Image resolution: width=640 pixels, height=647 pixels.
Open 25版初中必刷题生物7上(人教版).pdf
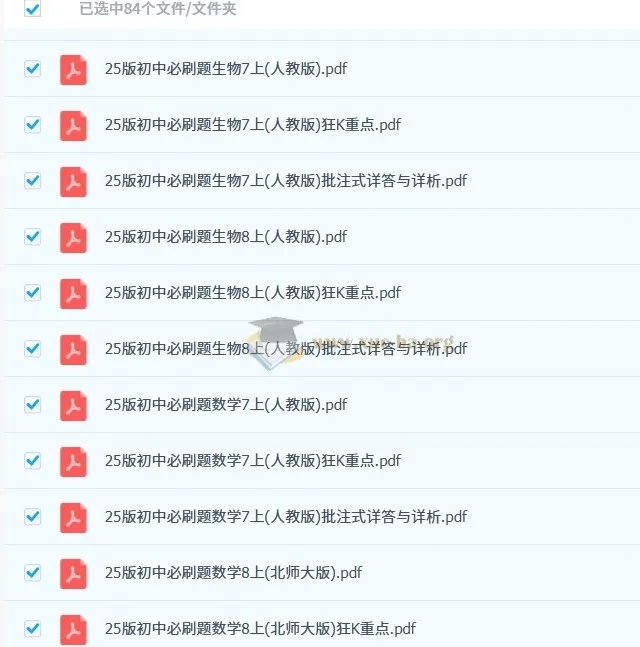tap(226, 69)
